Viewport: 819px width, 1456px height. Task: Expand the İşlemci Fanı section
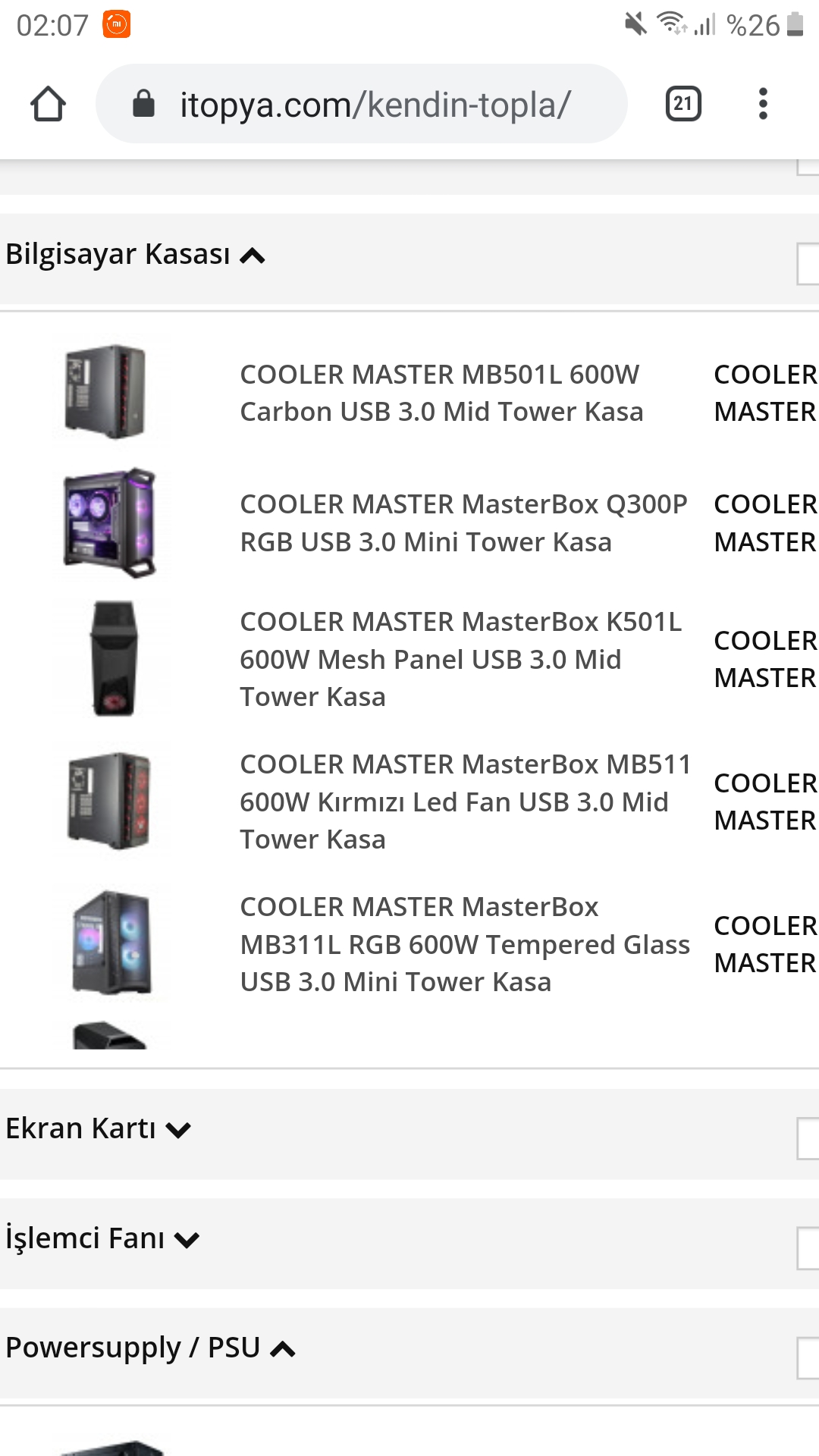pos(102,1238)
